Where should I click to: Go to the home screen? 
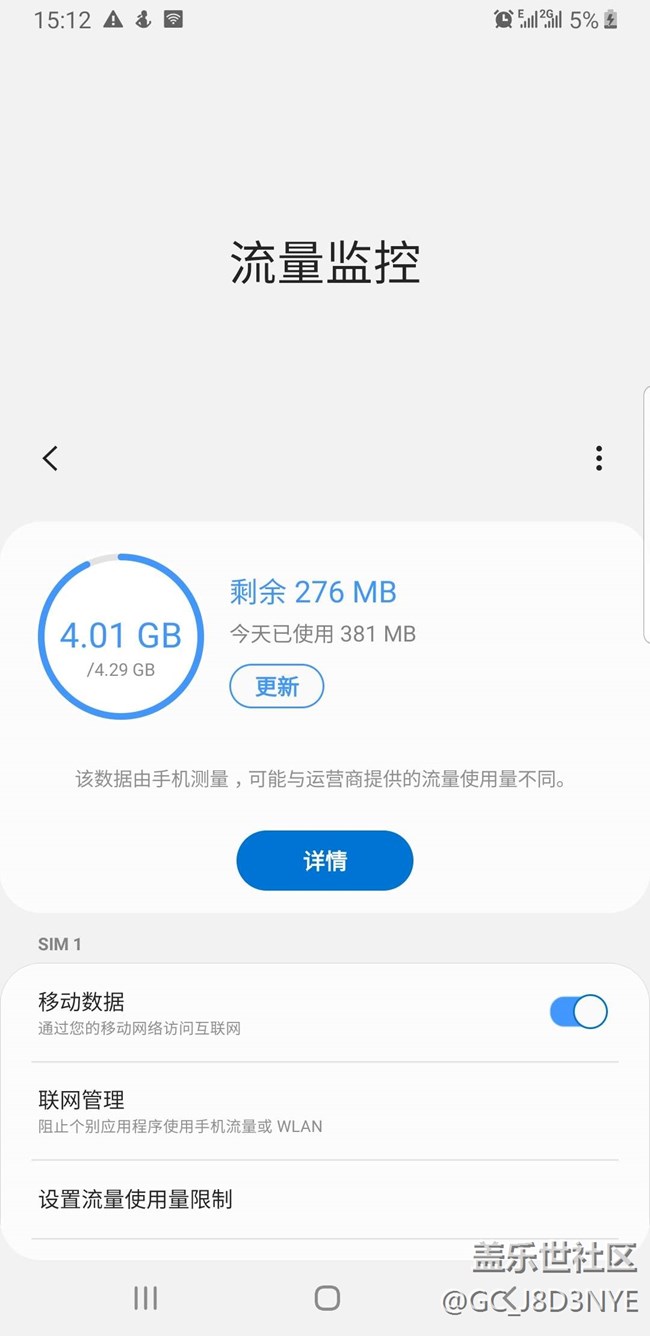pos(327,1298)
